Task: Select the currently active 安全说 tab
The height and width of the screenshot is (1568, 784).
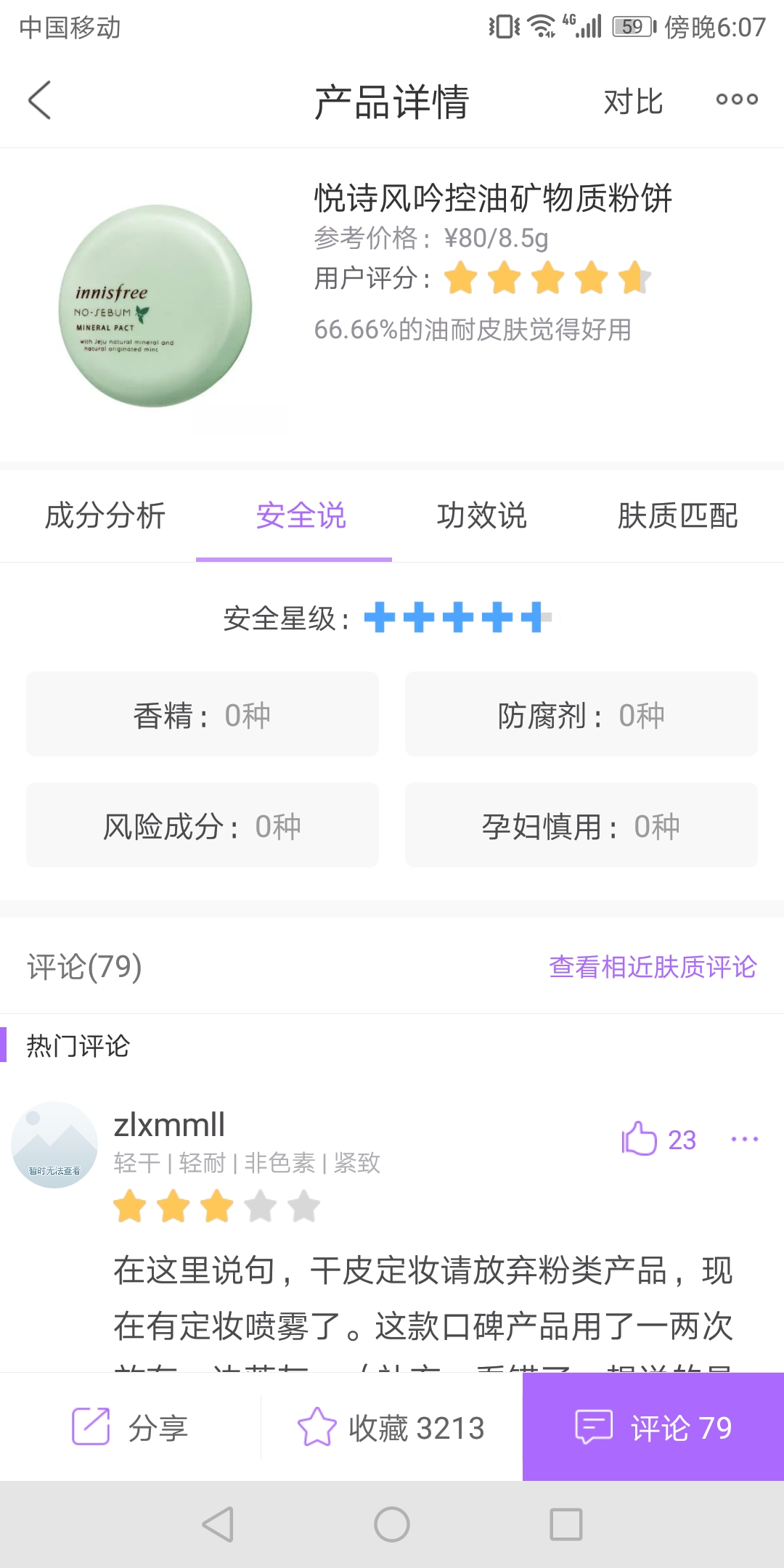Action: tap(300, 517)
